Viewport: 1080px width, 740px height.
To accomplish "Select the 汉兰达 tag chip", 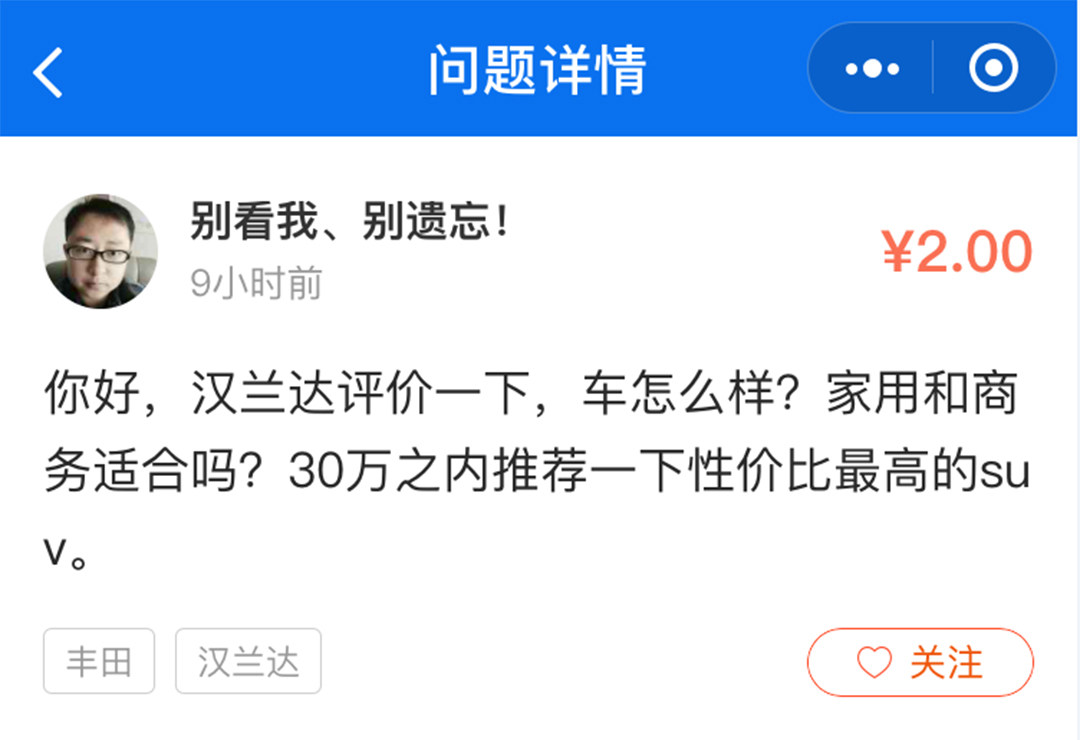I will (248, 662).
